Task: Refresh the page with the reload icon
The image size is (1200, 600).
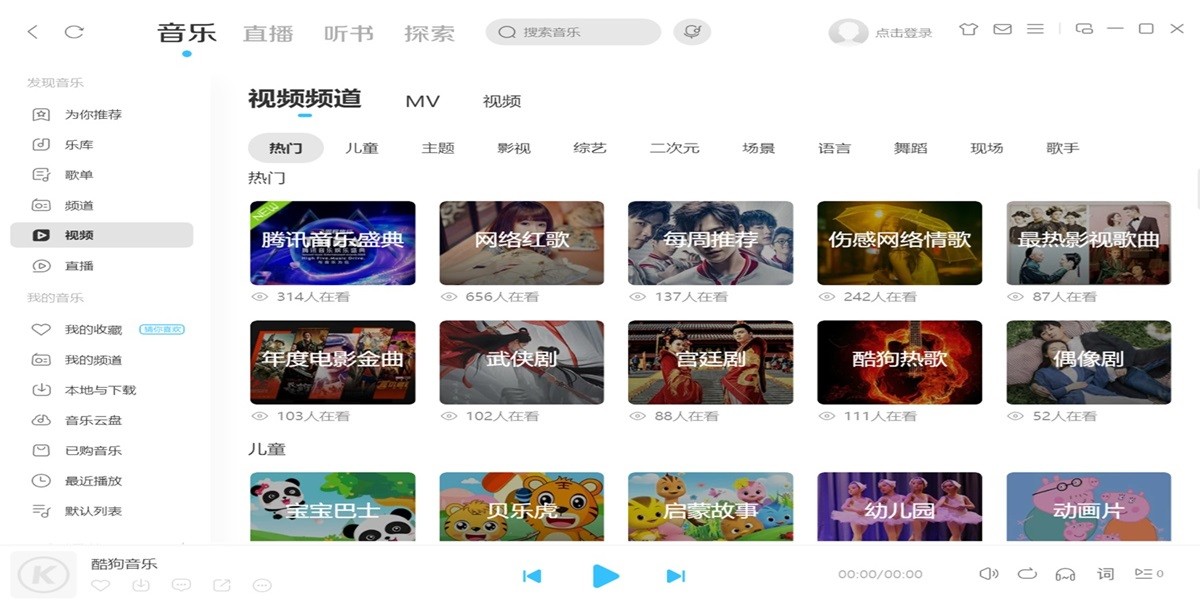Action: coord(74,32)
